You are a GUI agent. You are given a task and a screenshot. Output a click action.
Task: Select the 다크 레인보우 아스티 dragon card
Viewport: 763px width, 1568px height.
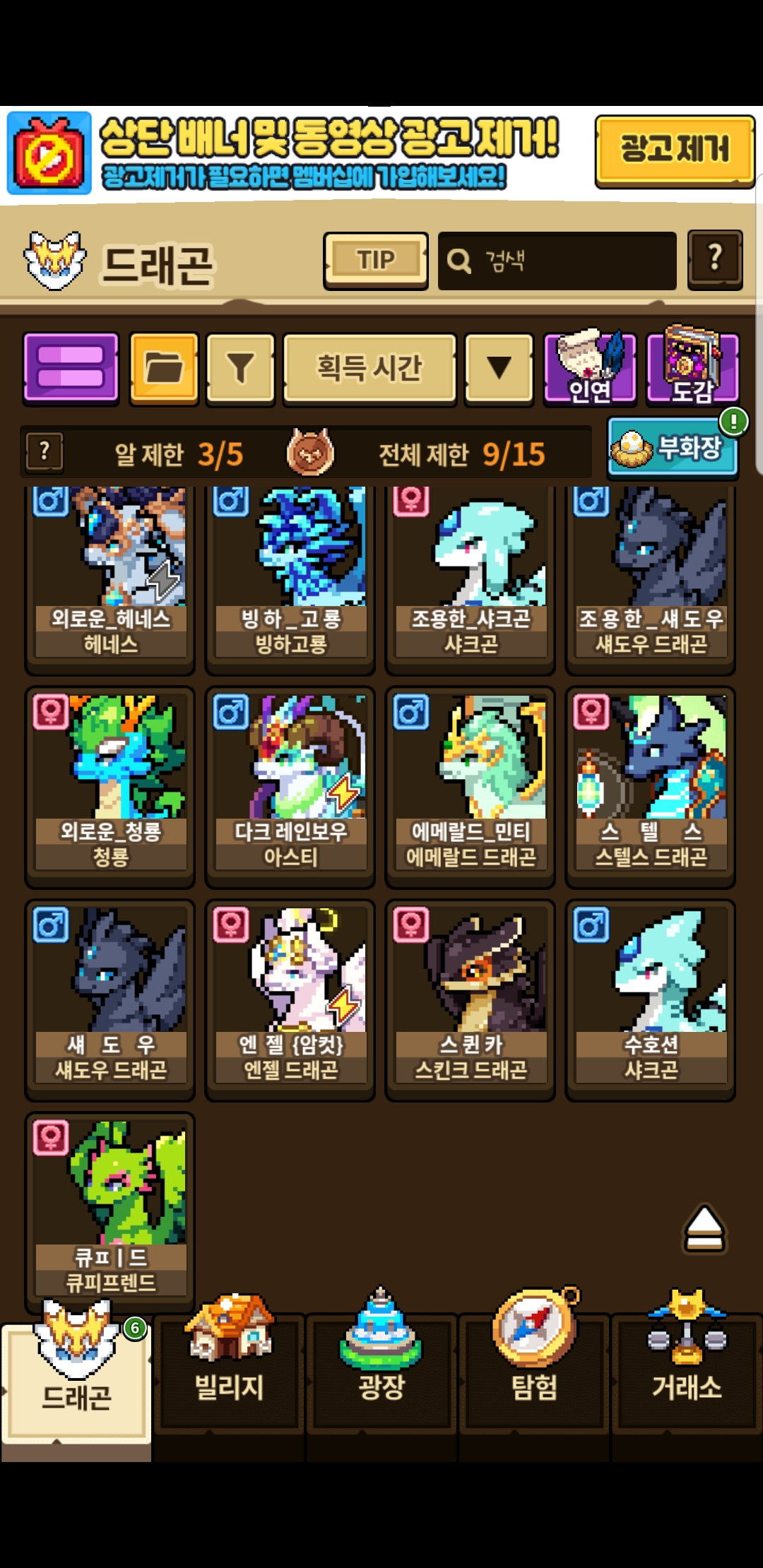[290, 787]
